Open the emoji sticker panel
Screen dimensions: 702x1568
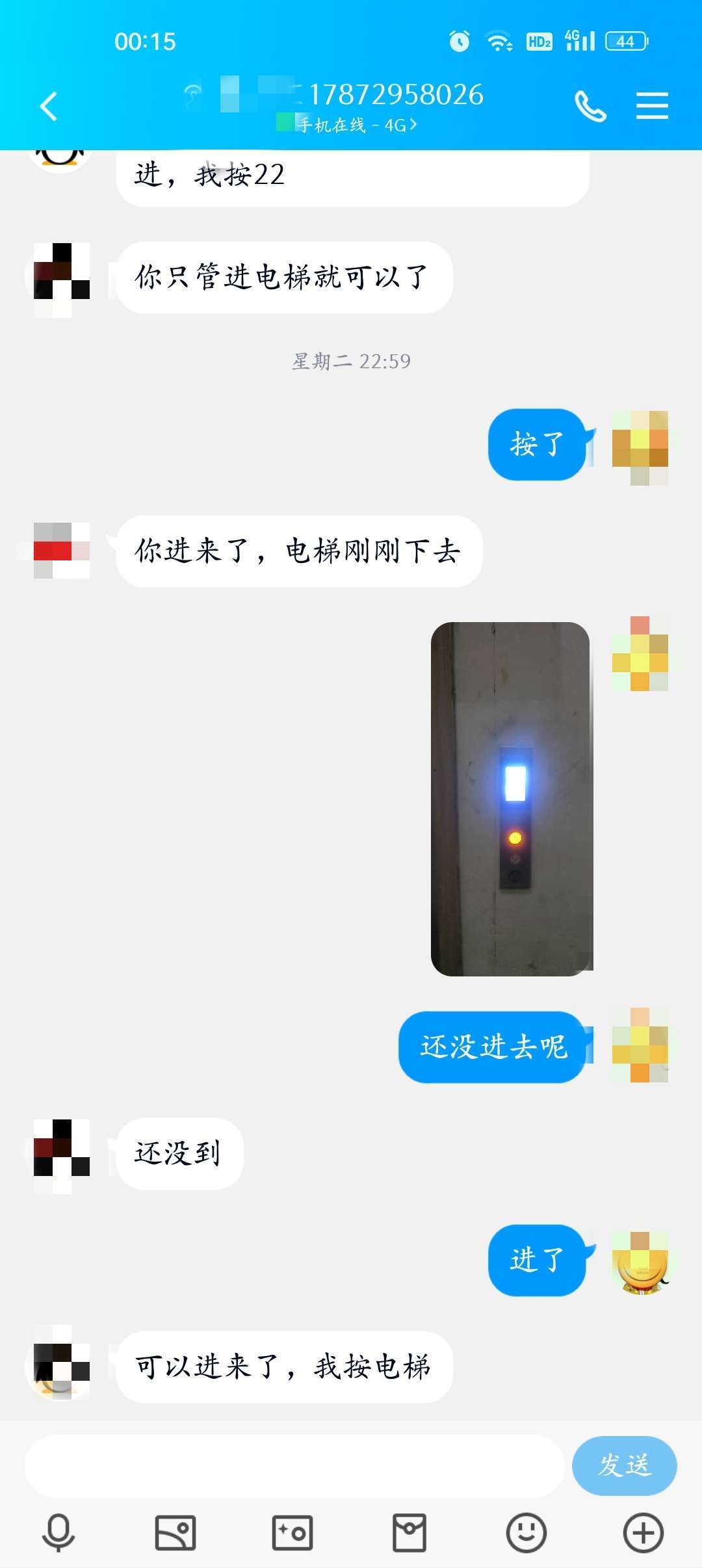click(526, 1532)
